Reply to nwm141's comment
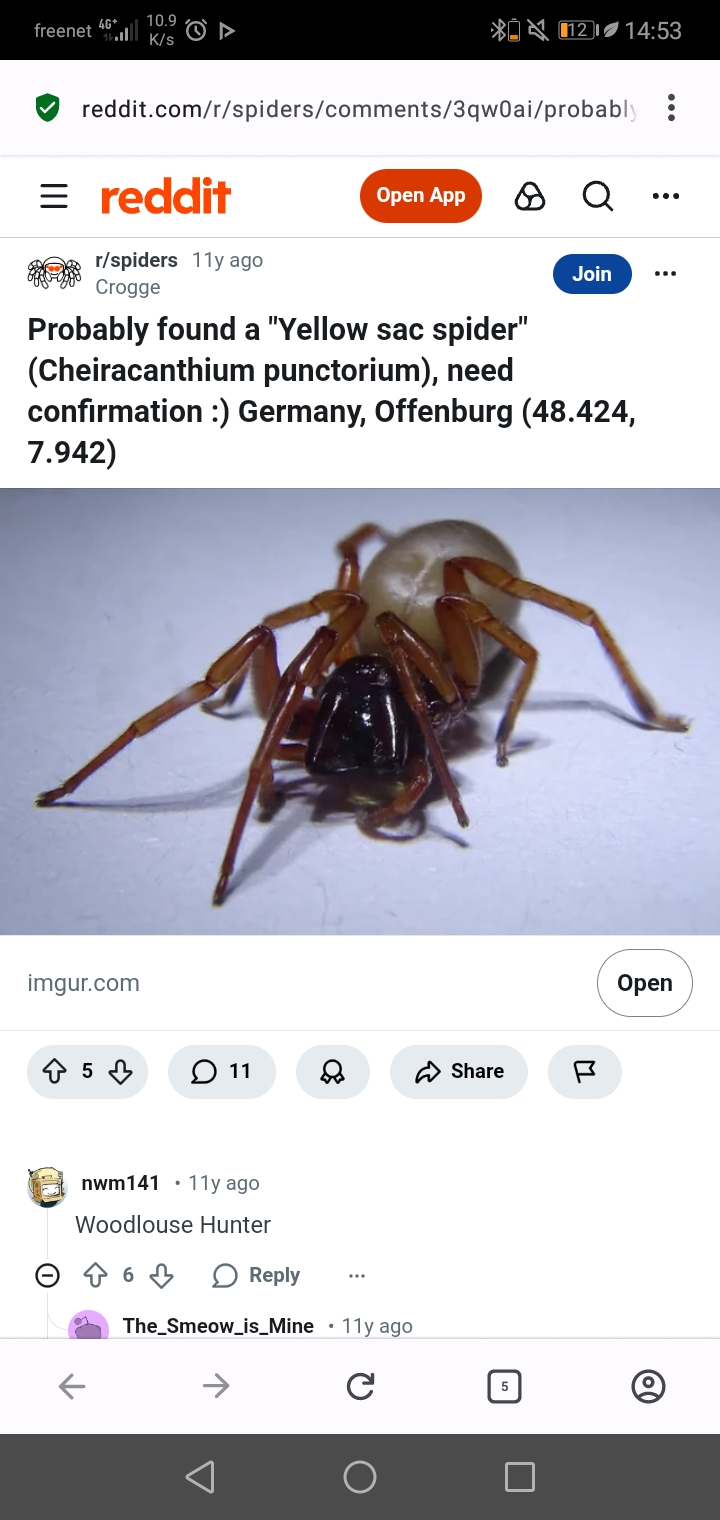 click(256, 1275)
